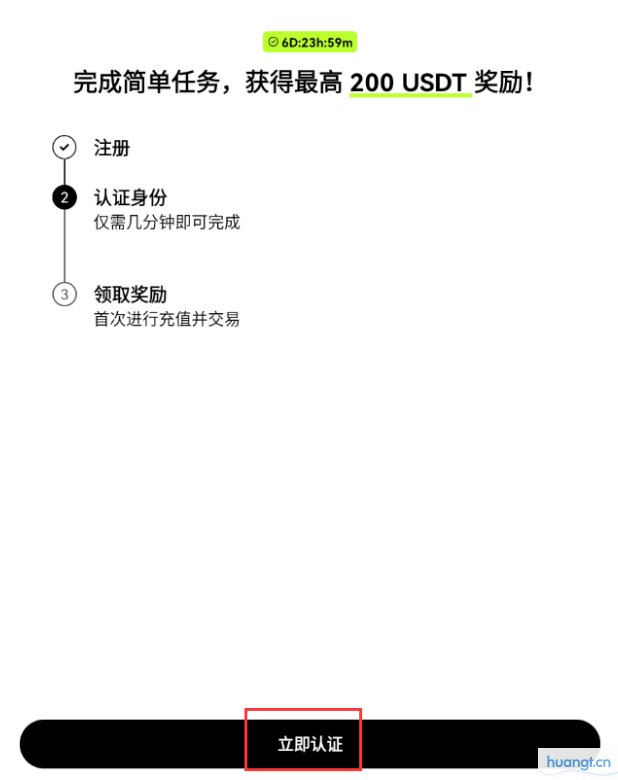Open the 认证身份 step
The image size is (618, 780).
coord(130,198)
